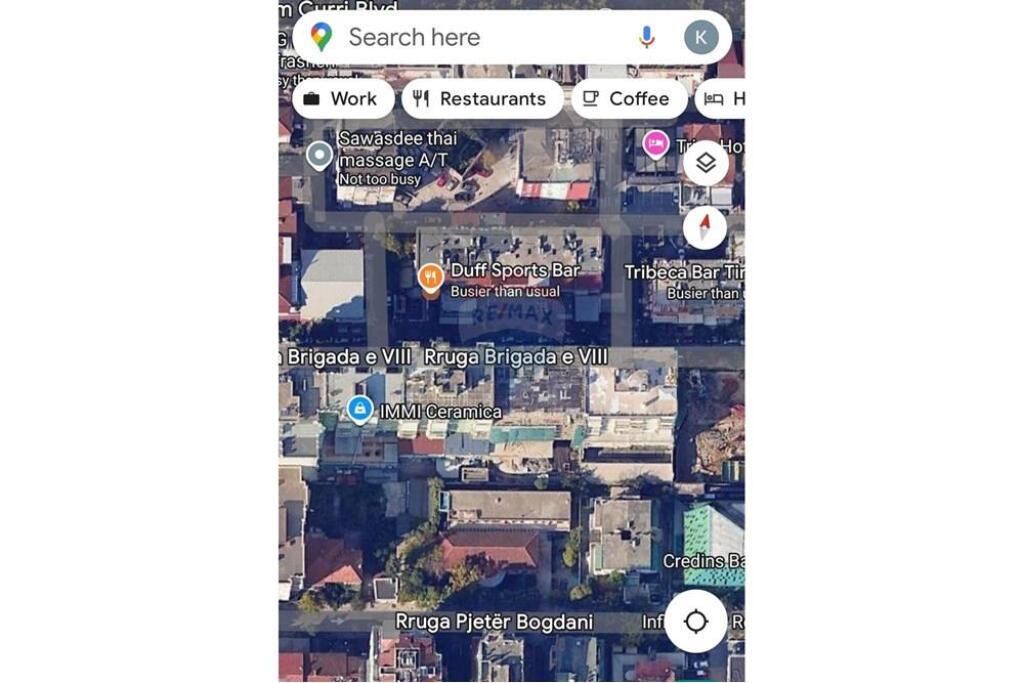
Task: Select the IMMI Ceramica marker
Action: click(360, 410)
